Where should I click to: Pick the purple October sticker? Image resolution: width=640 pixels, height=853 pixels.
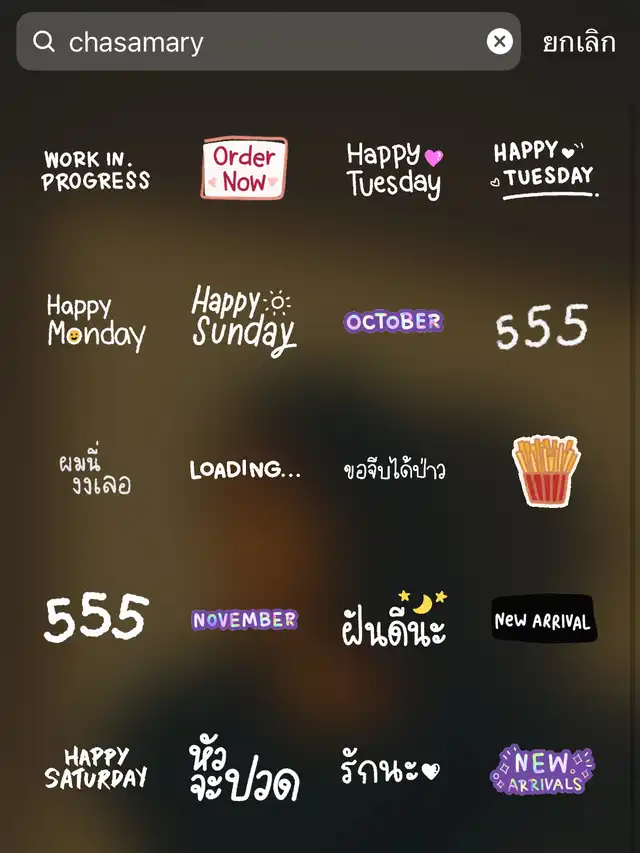[x=393, y=321]
